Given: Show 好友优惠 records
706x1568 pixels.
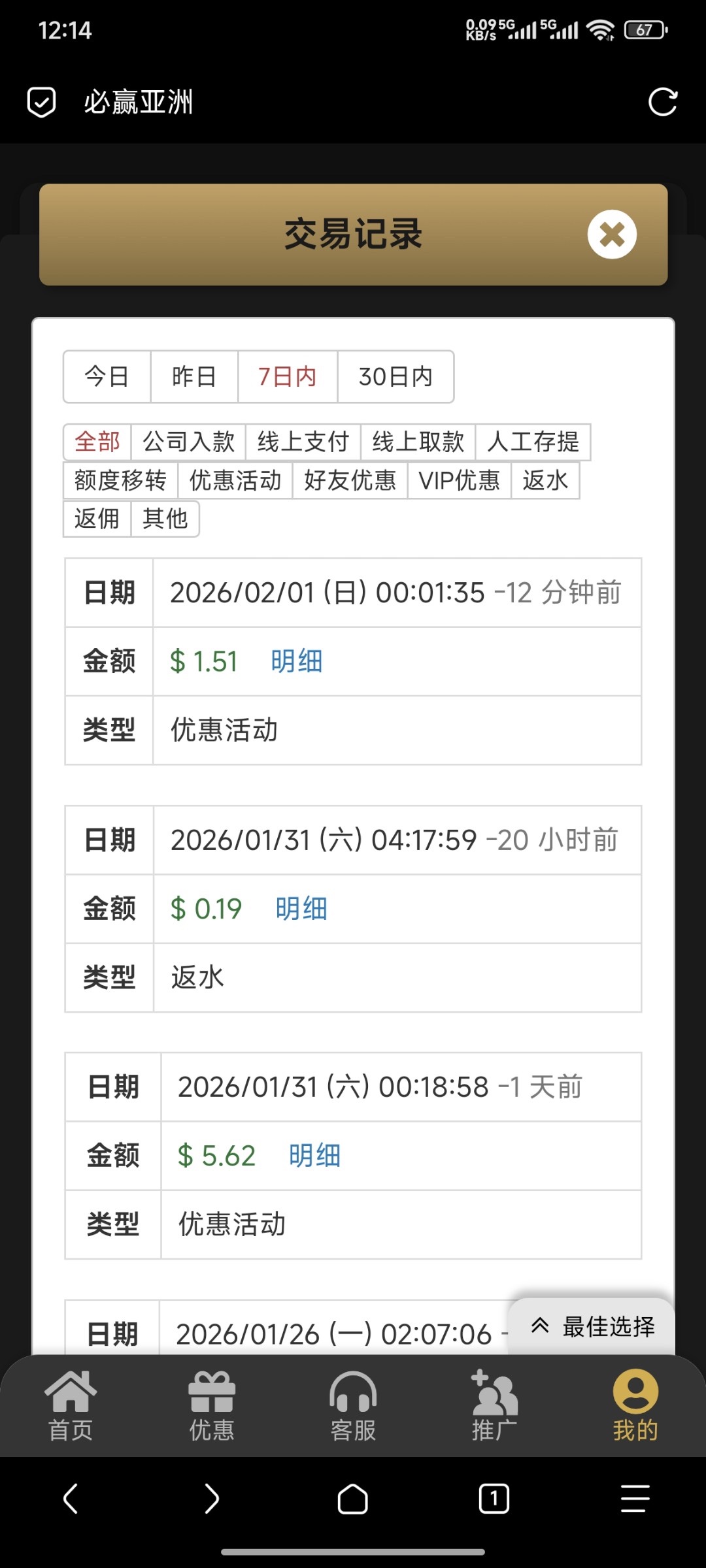Looking at the screenshot, I should pos(350,480).
